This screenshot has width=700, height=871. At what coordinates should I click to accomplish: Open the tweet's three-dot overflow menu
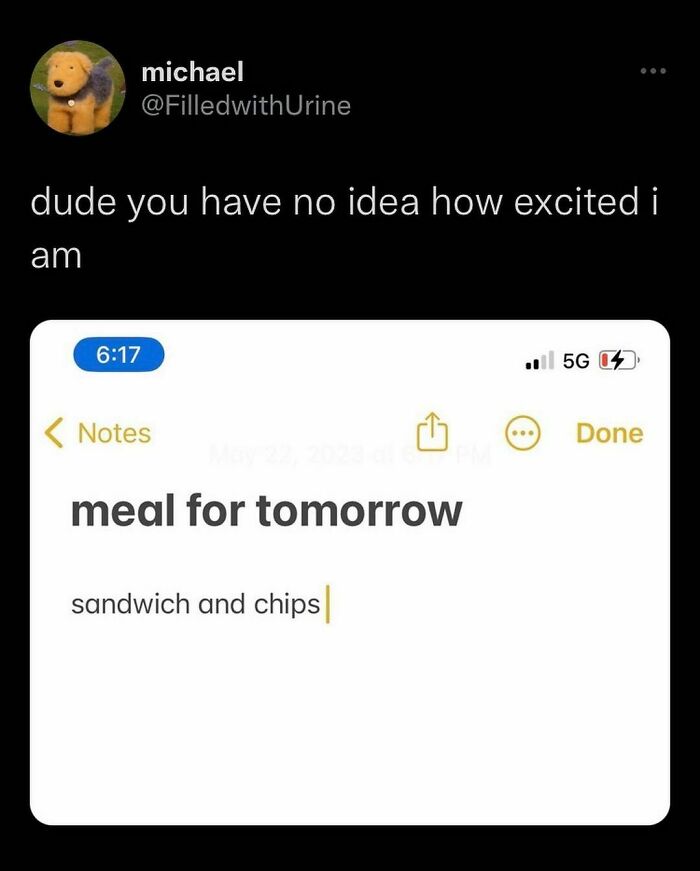(652, 72)
